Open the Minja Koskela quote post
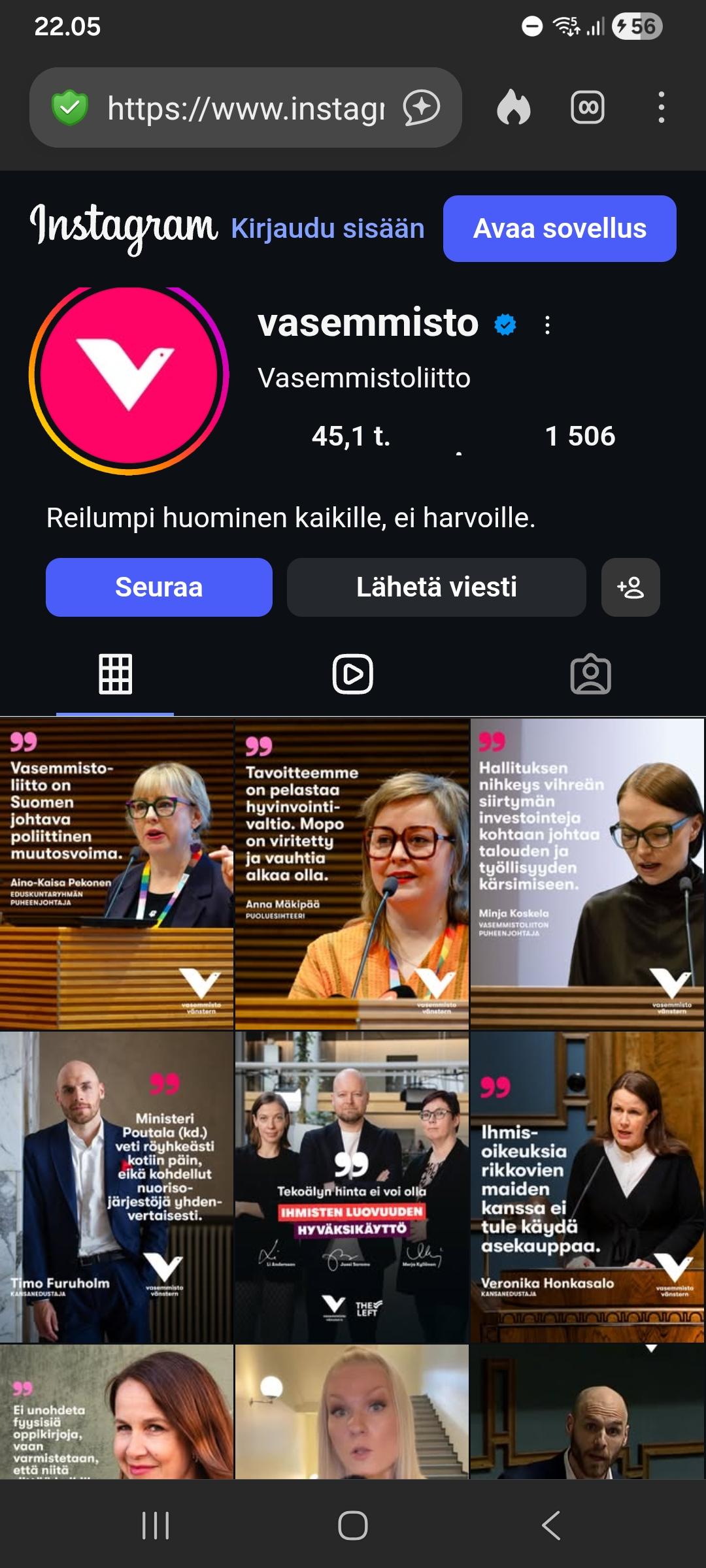 (x=587, y=874)
